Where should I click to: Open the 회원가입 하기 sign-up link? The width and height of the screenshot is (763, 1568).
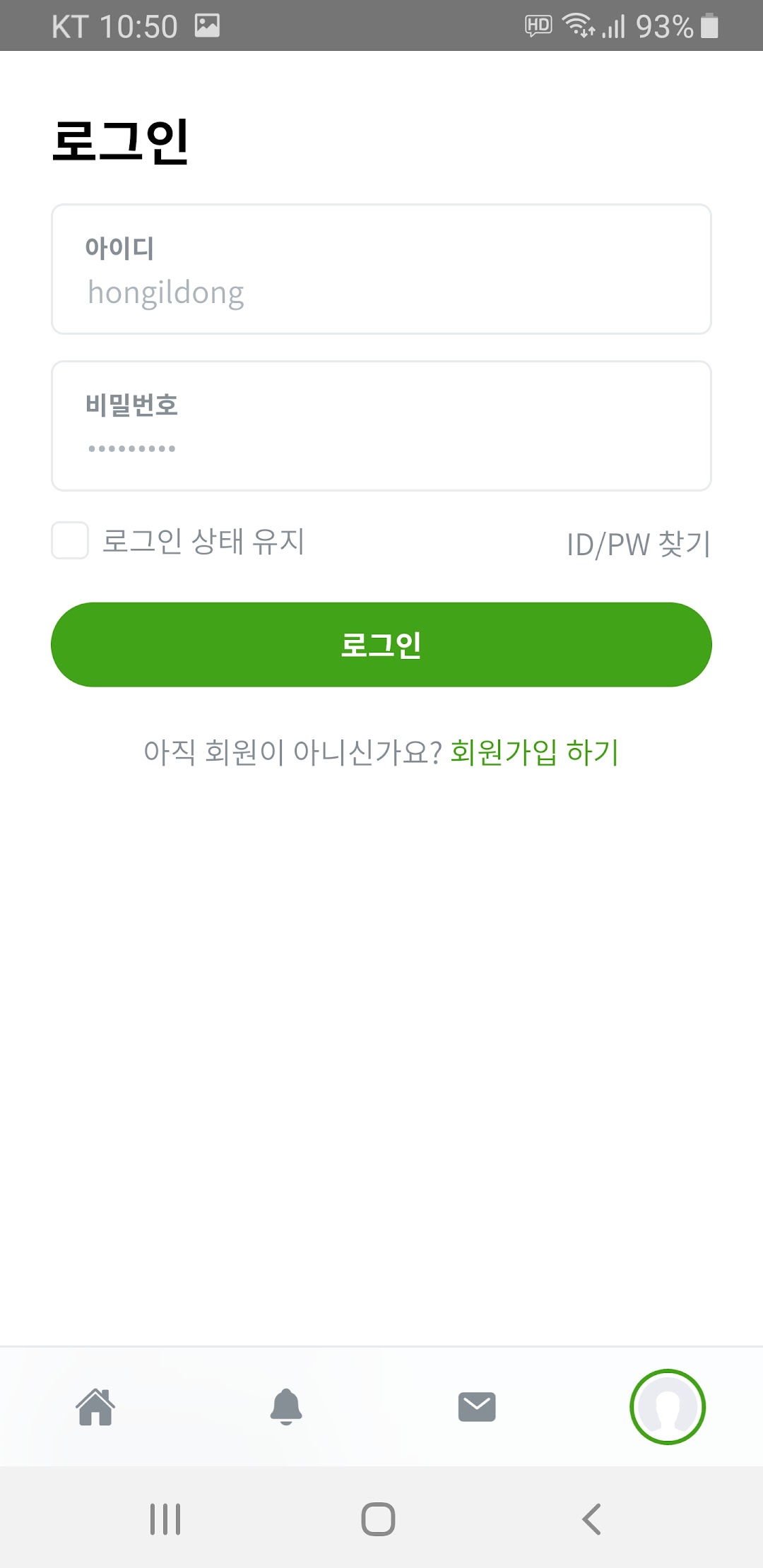pyautogui.click(x=535, y=752)
